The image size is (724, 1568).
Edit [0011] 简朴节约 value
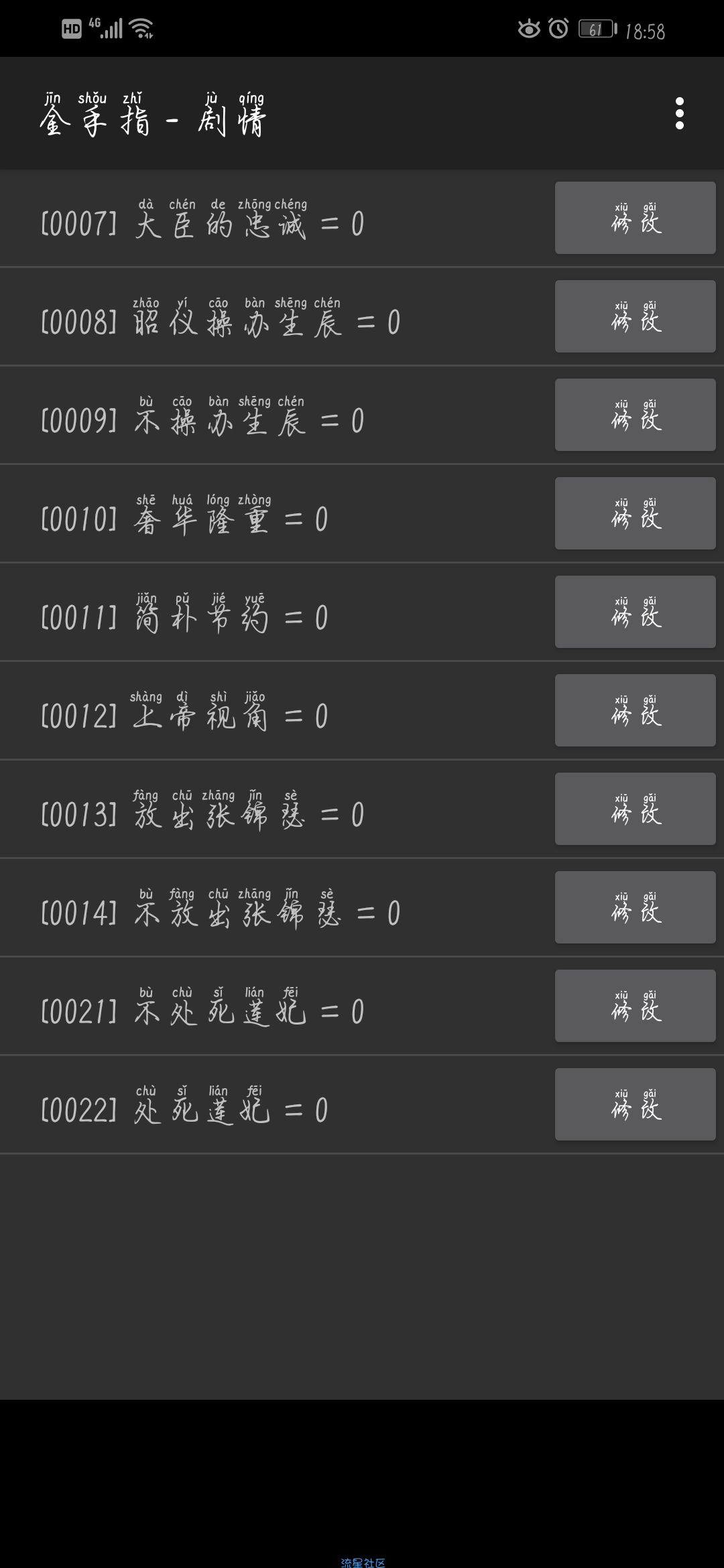(x=635, y=612)
